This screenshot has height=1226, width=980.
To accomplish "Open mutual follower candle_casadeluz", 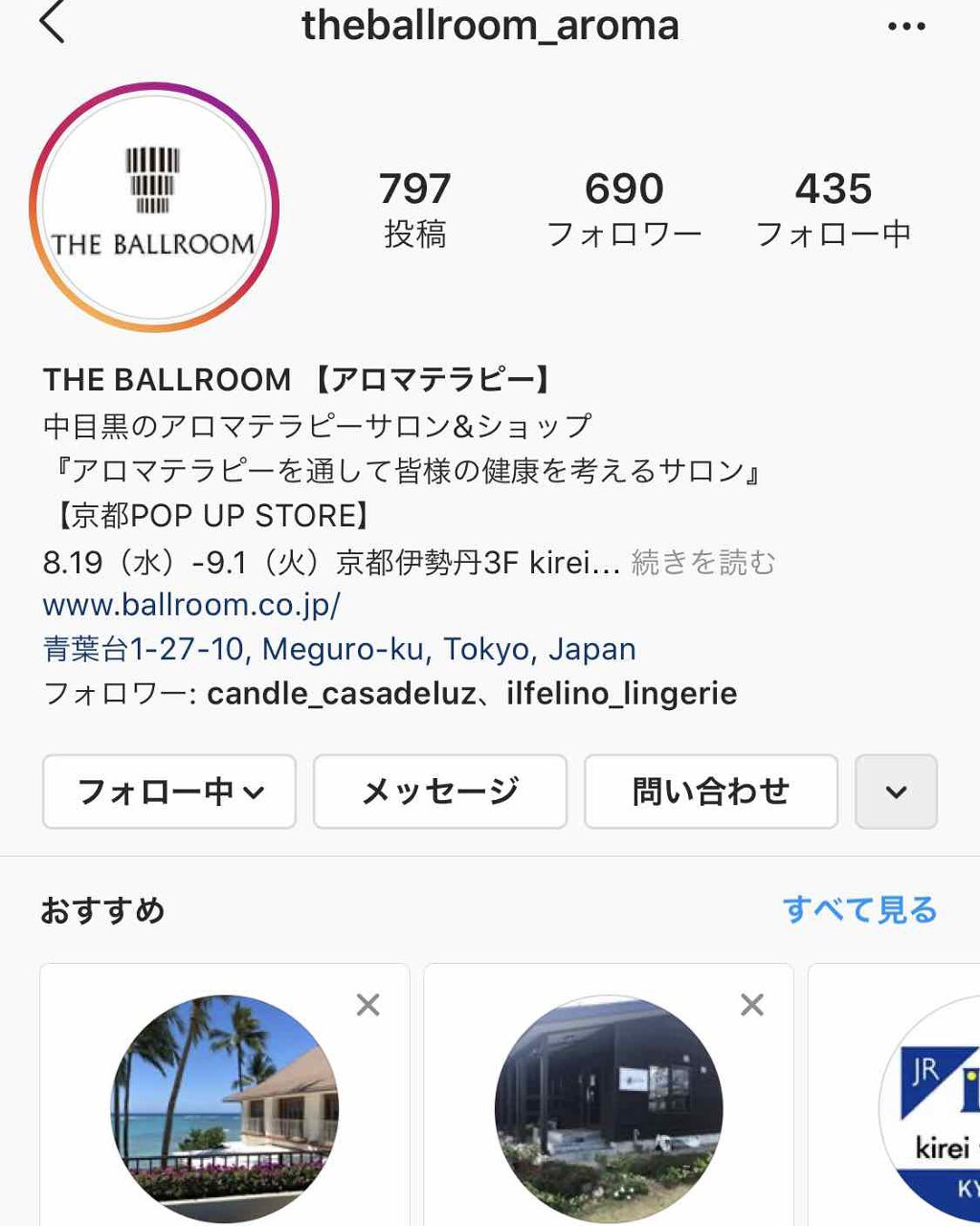I will (x=341, y=694).
